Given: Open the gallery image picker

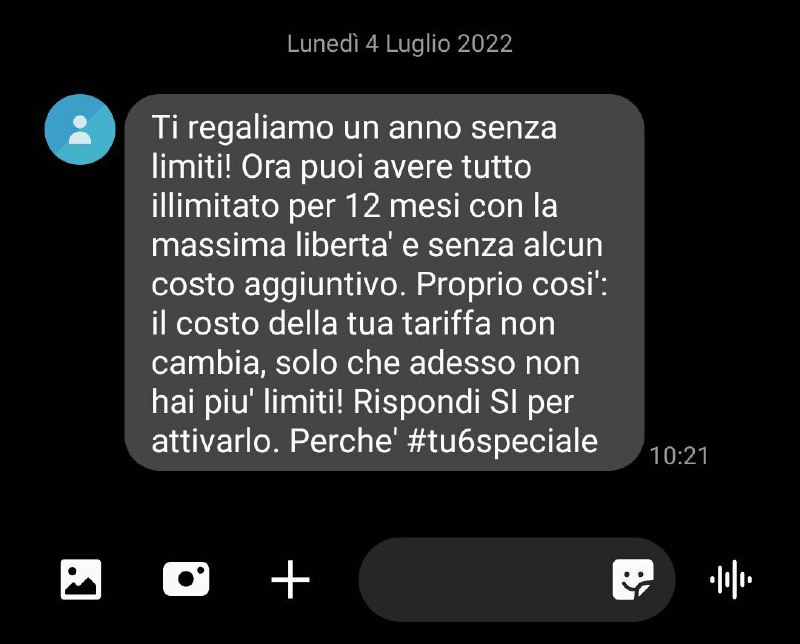Looking at the screenshot, I should (81, 578).
